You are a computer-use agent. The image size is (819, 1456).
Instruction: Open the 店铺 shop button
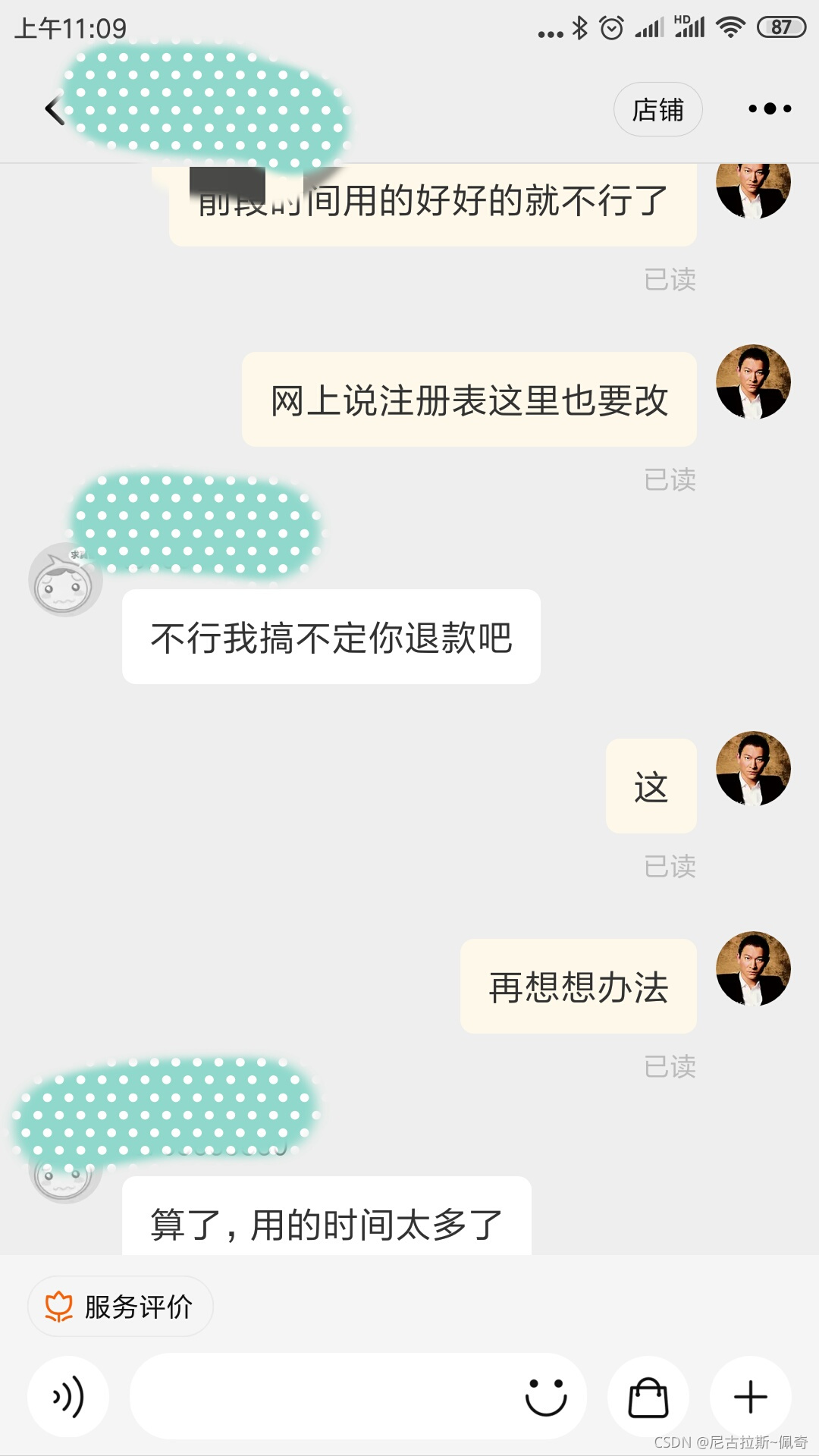[657, 109]
